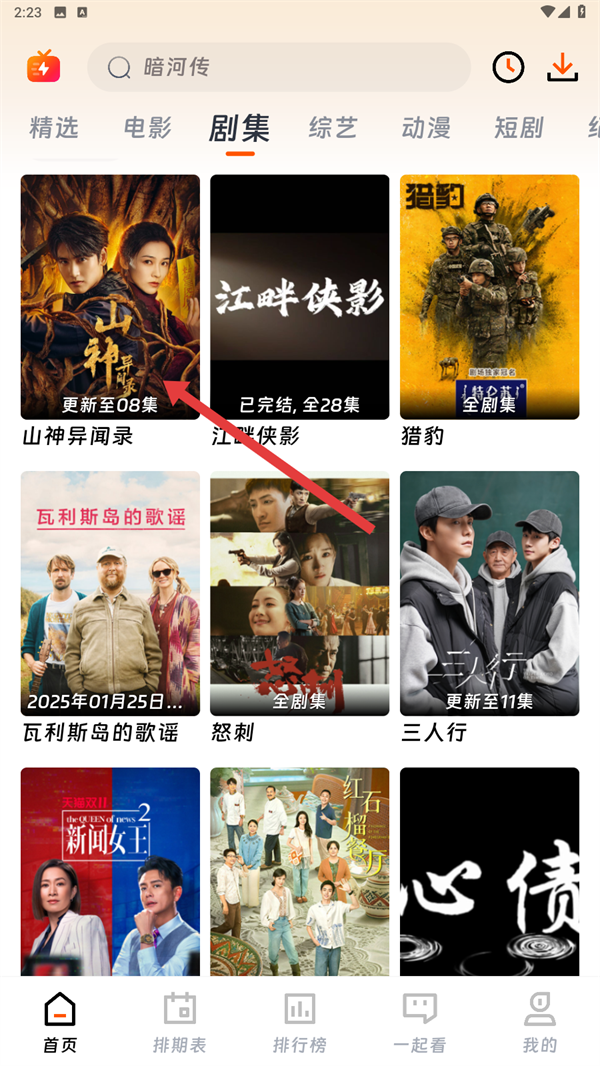Switch to the 短剧 tab

point(518,128)
